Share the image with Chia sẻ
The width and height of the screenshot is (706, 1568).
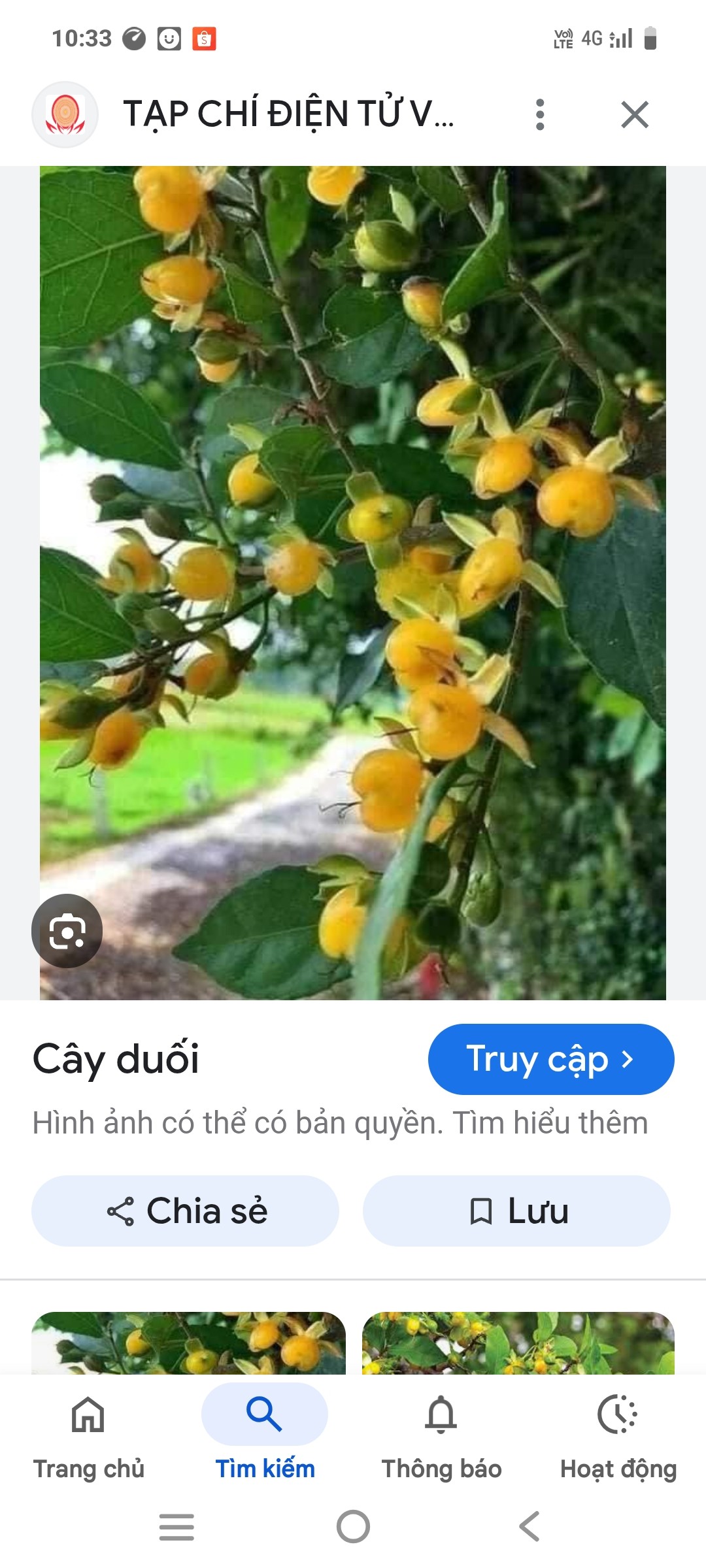tap(185, 1211)
